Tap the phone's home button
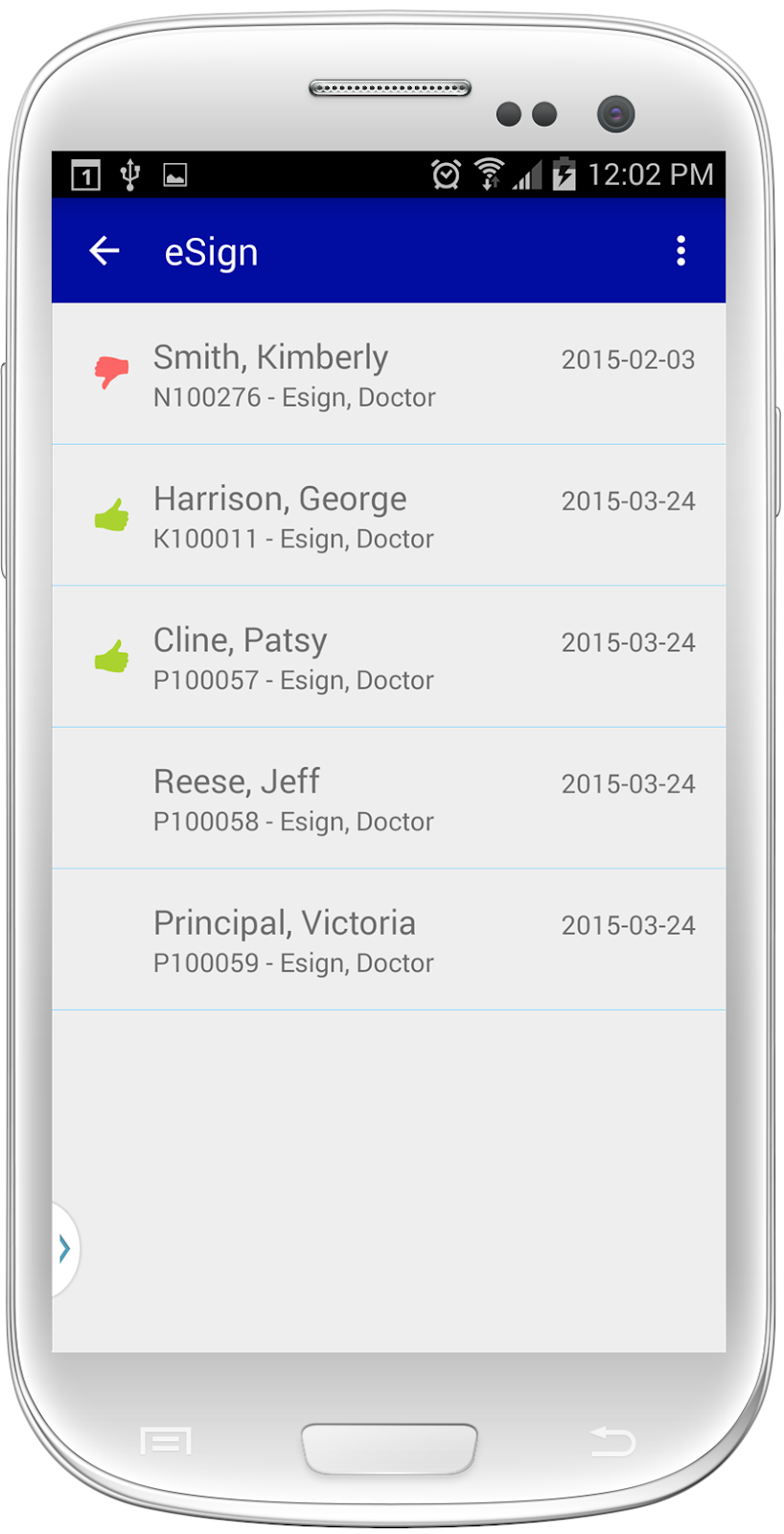The height and width of the screenshot is (1534, 784). click(x=389, y=1449)
